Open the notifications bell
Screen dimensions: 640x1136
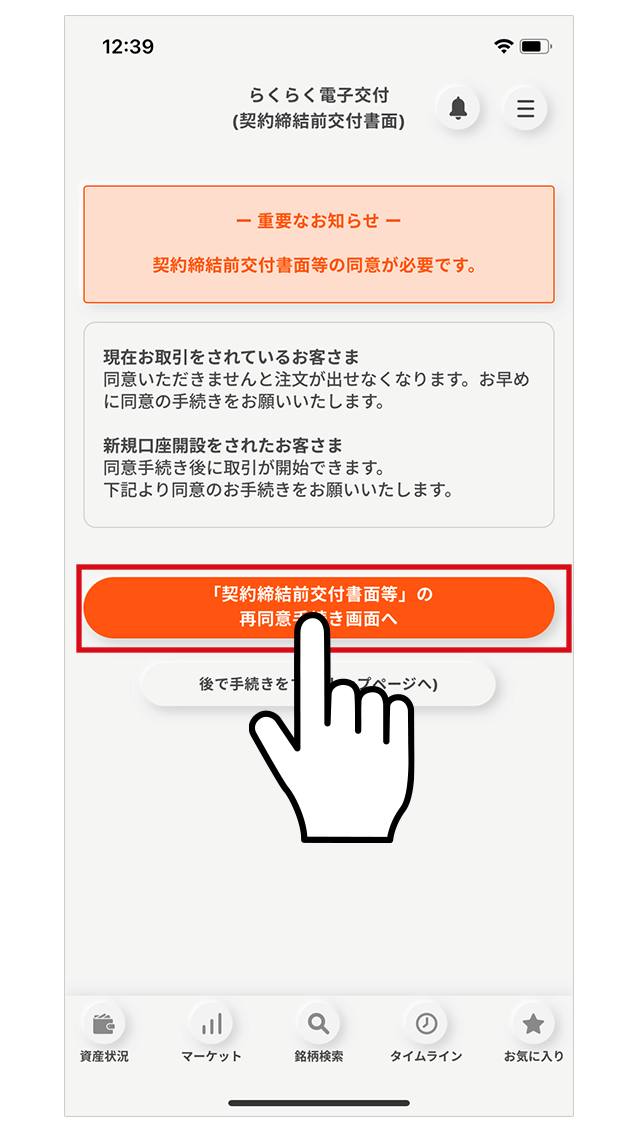point(458,108)
